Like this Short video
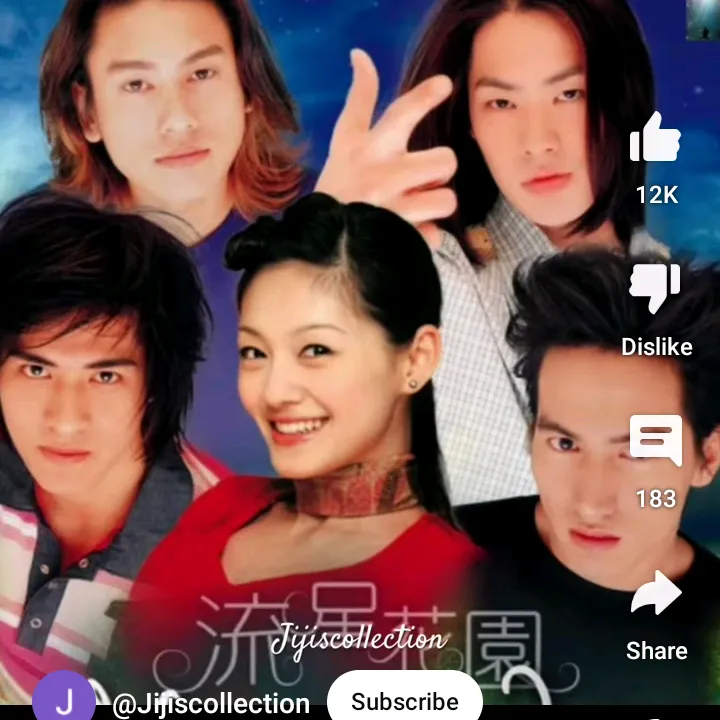This screenshot has width=720, height=720. pyautogui.click(x=656, y=140)
